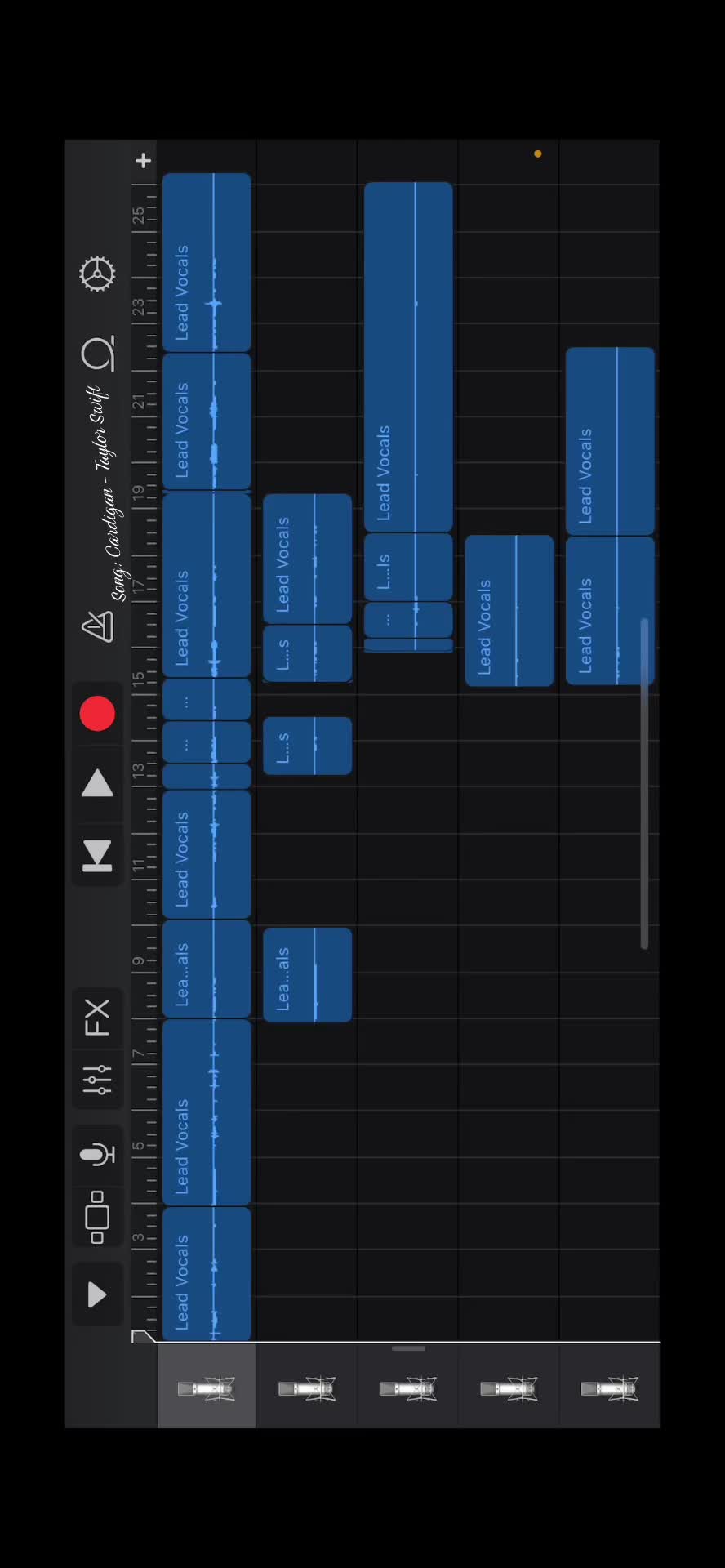Start recording with the red record button
Image resolution: width=725 pixels, height=1568 pixels.
[x=97, y=713]
